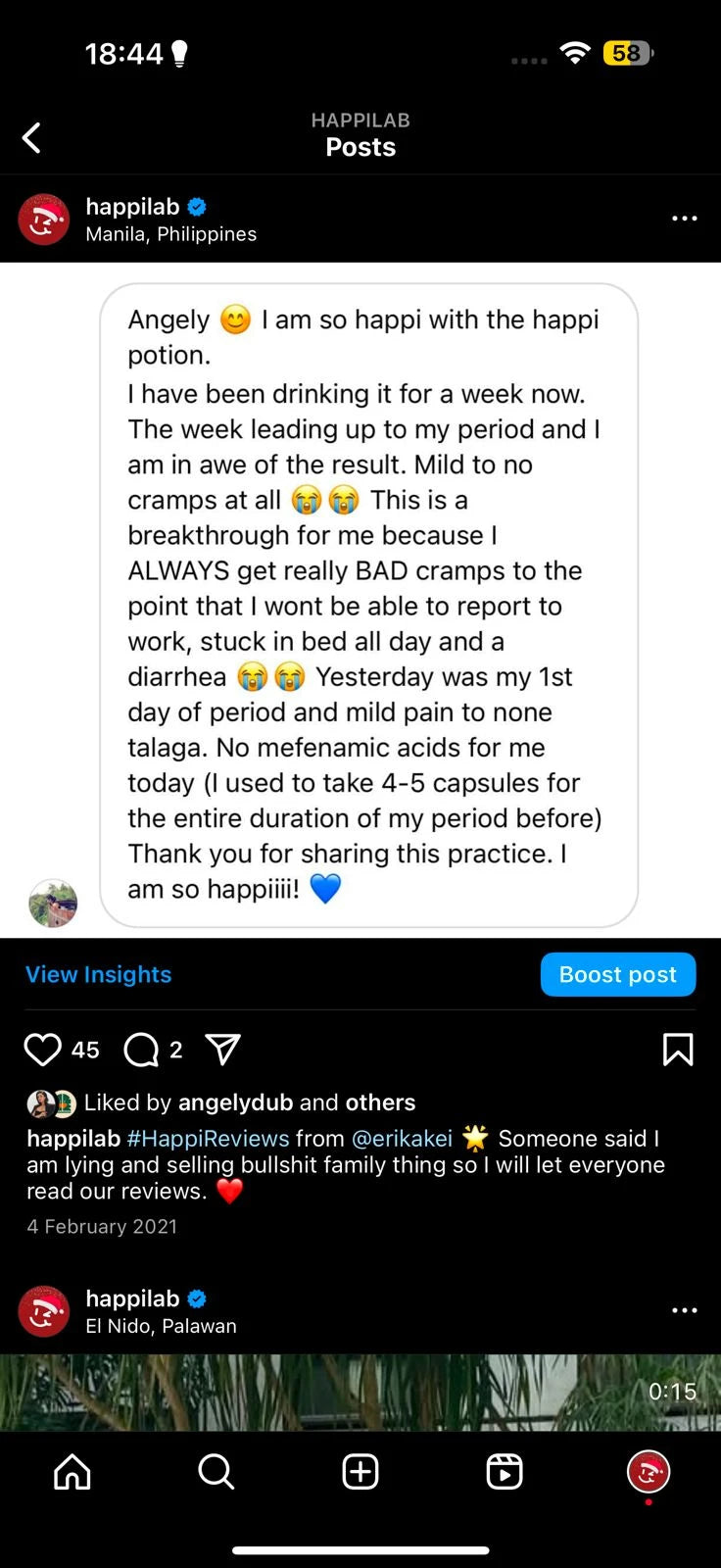
Task: View others who liked the post
Action: pyautogui.click(x=380, y=1102)
